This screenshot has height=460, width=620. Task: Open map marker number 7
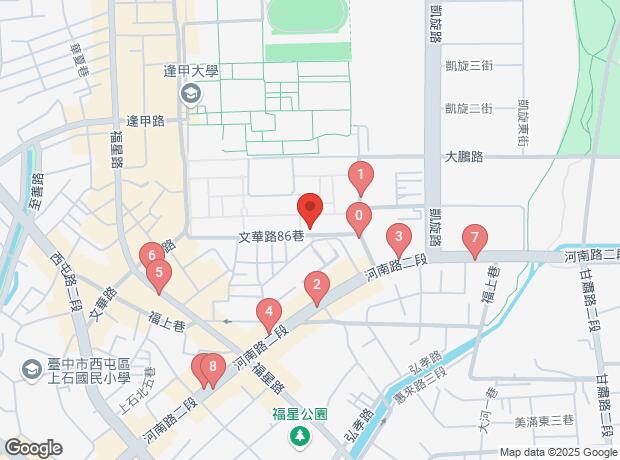(x=476, y=240)
